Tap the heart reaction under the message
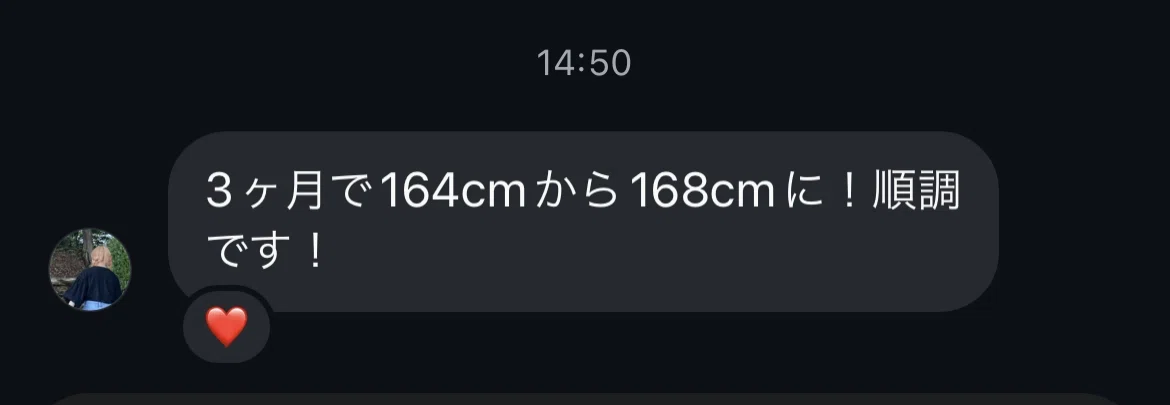 226,327
